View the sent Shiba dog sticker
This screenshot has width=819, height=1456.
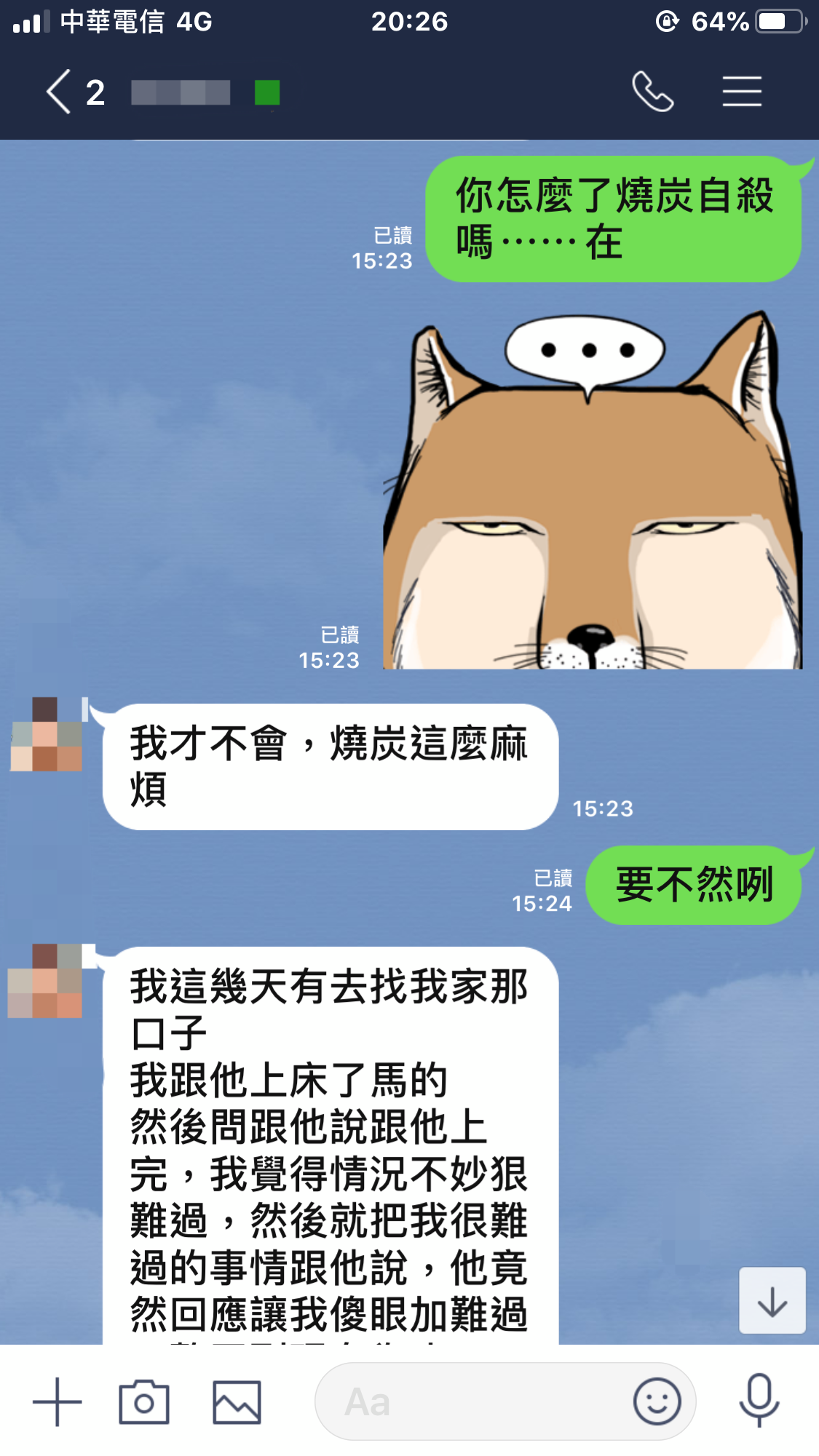point(593,491)
